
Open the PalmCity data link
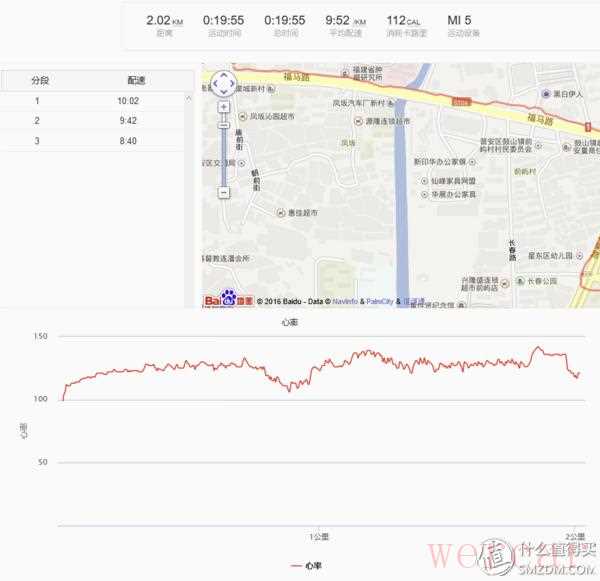(x=379, y=300)
